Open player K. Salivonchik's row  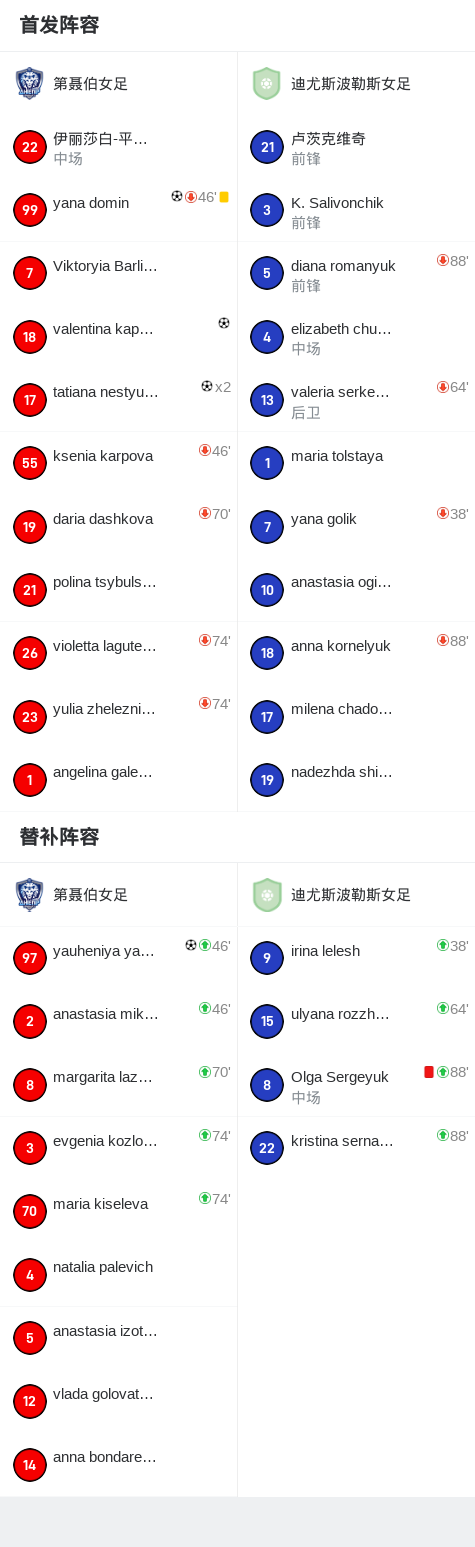(356, 210)
